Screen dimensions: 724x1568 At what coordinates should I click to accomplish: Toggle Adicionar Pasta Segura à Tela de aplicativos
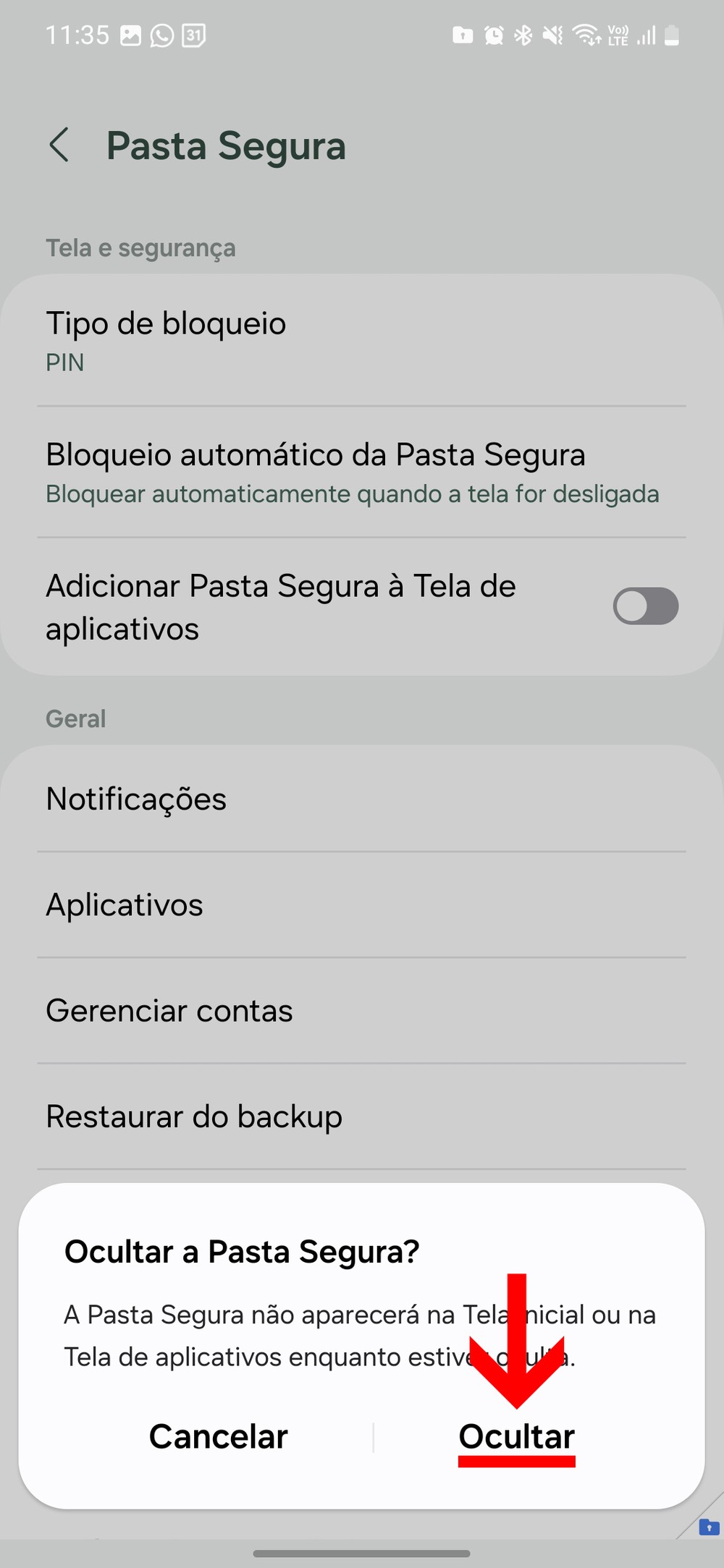tap(645, 606)
